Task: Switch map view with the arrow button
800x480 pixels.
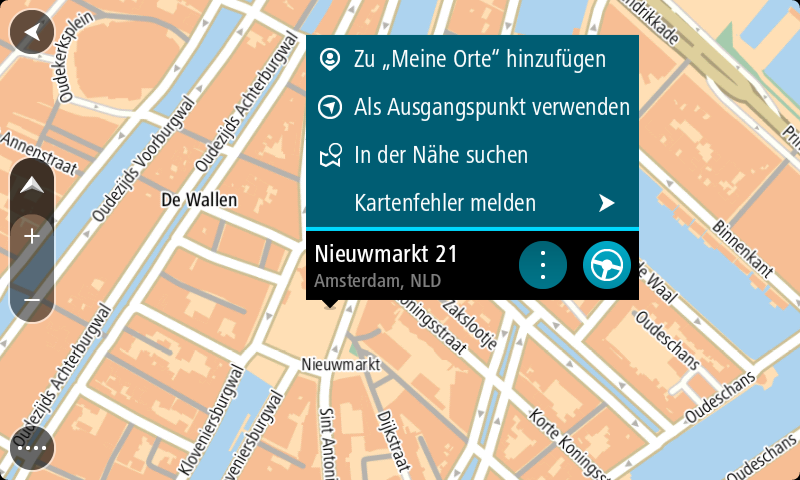Action: [32, 186]
